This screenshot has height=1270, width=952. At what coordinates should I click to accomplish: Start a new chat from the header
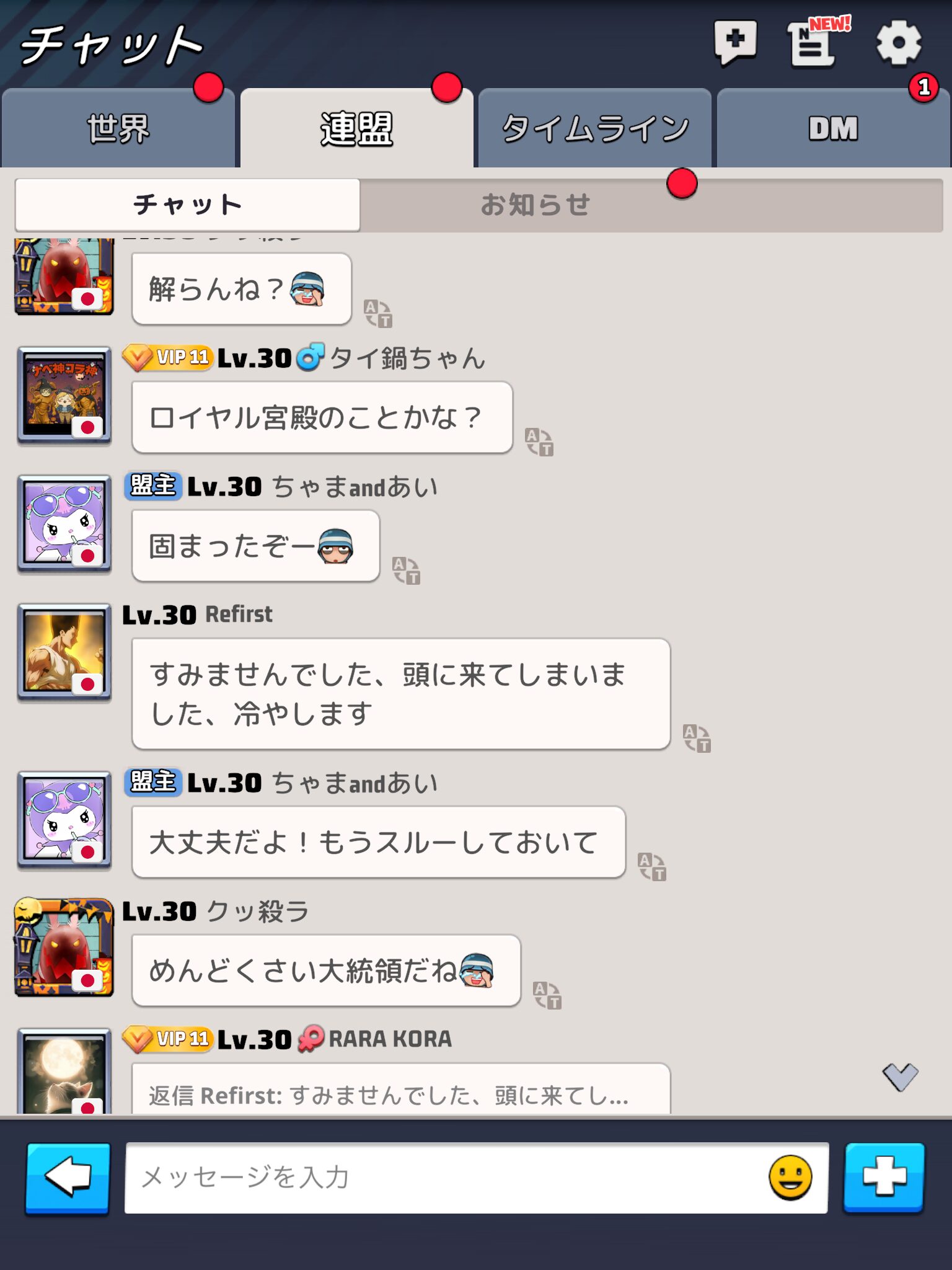(x=735, y=42)
